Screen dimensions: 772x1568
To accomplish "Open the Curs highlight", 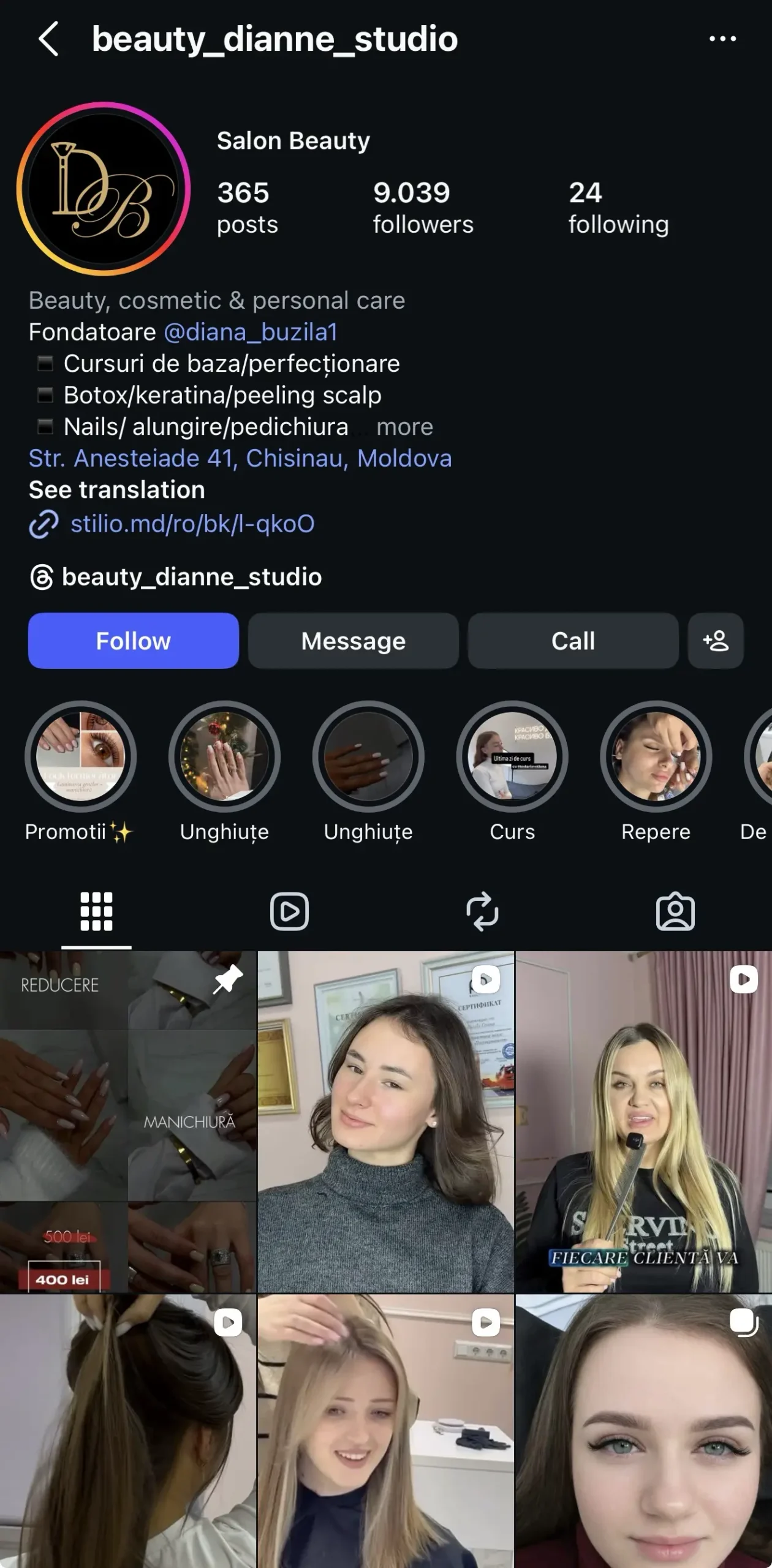I will click(512, 756).
